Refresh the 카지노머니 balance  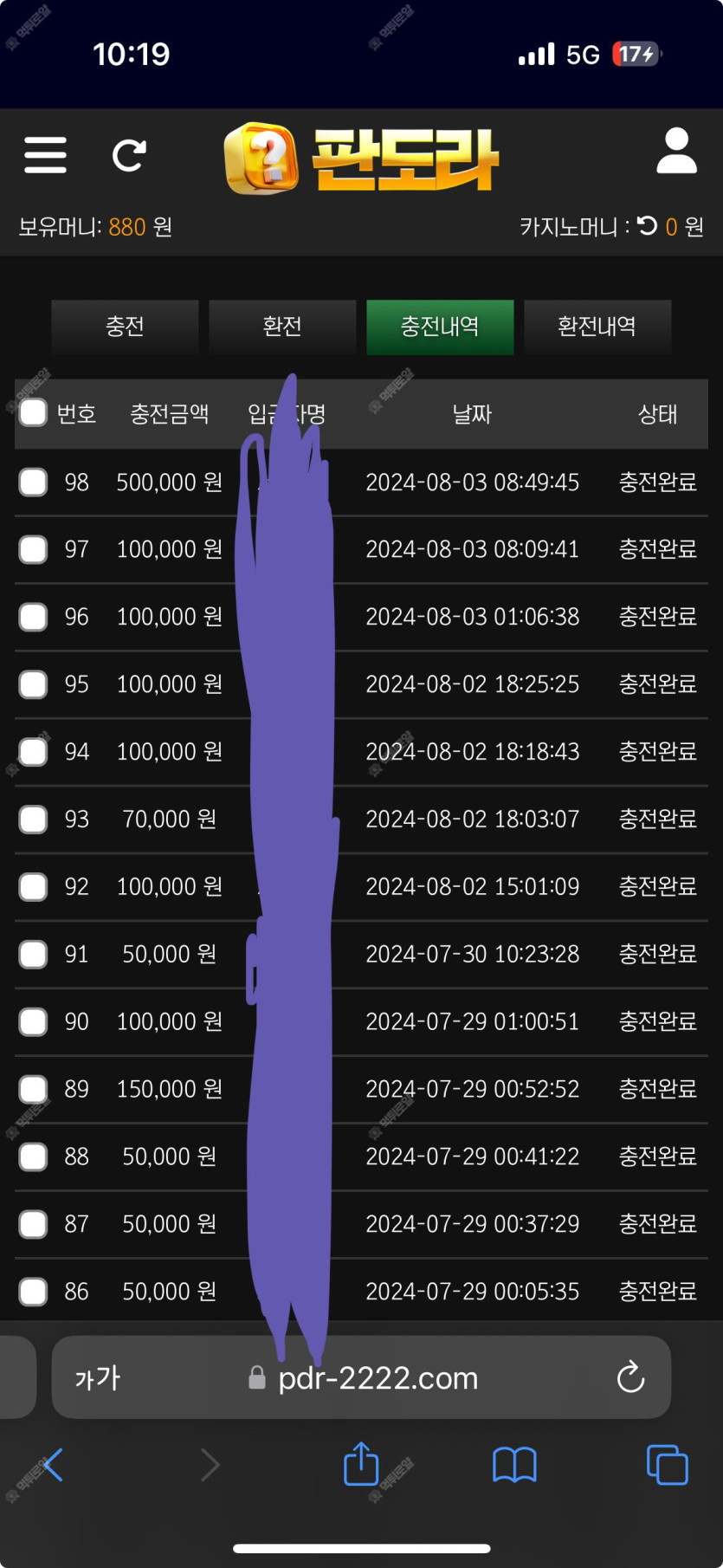[647, 226]
